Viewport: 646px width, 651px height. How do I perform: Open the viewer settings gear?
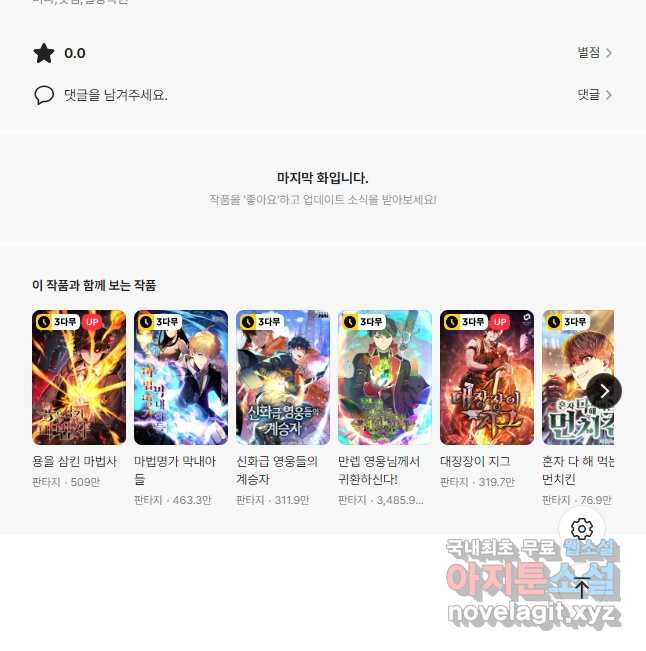[582, 528]
